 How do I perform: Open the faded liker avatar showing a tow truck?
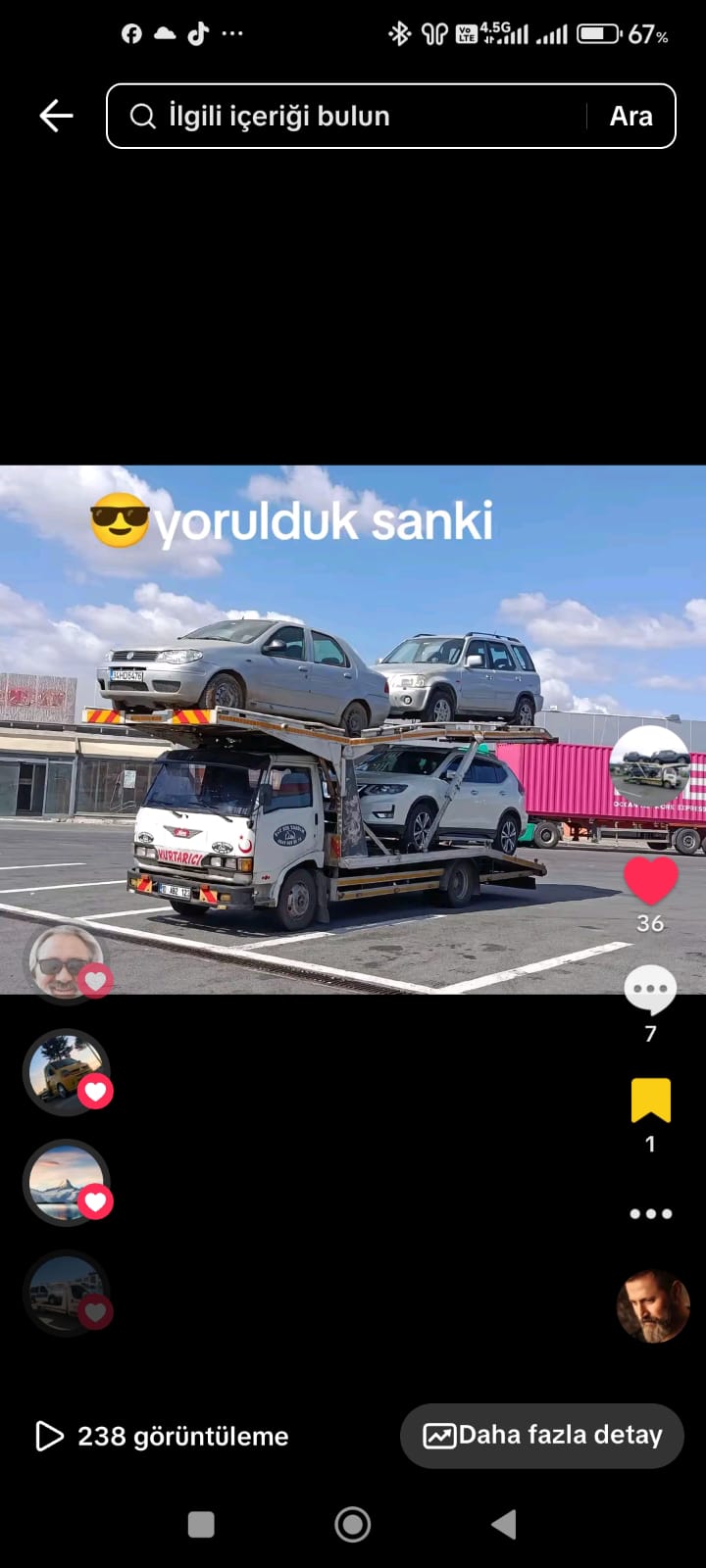click(x=65, y=1294)
